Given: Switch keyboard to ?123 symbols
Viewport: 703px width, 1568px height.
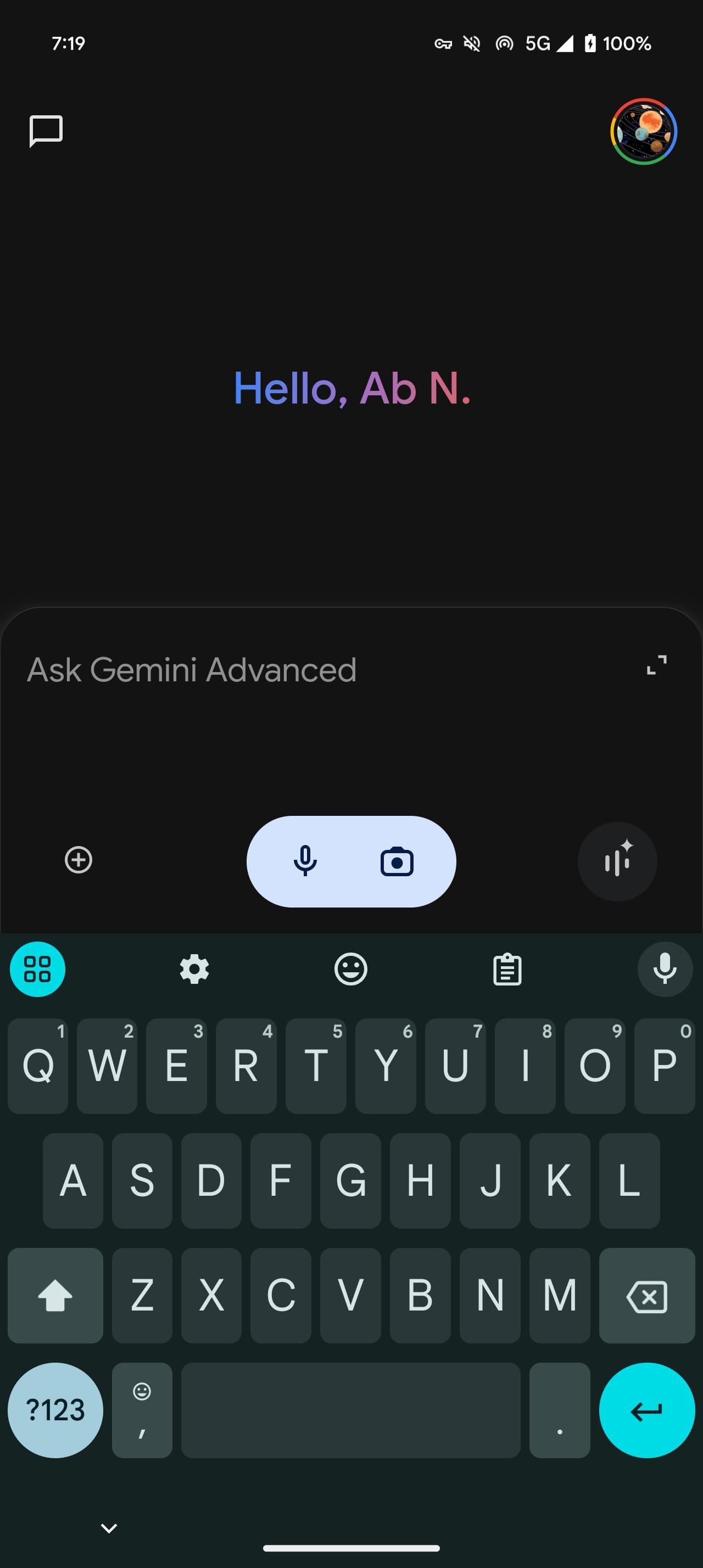Looking at the screenshot, I should [x=55, y=1410].
